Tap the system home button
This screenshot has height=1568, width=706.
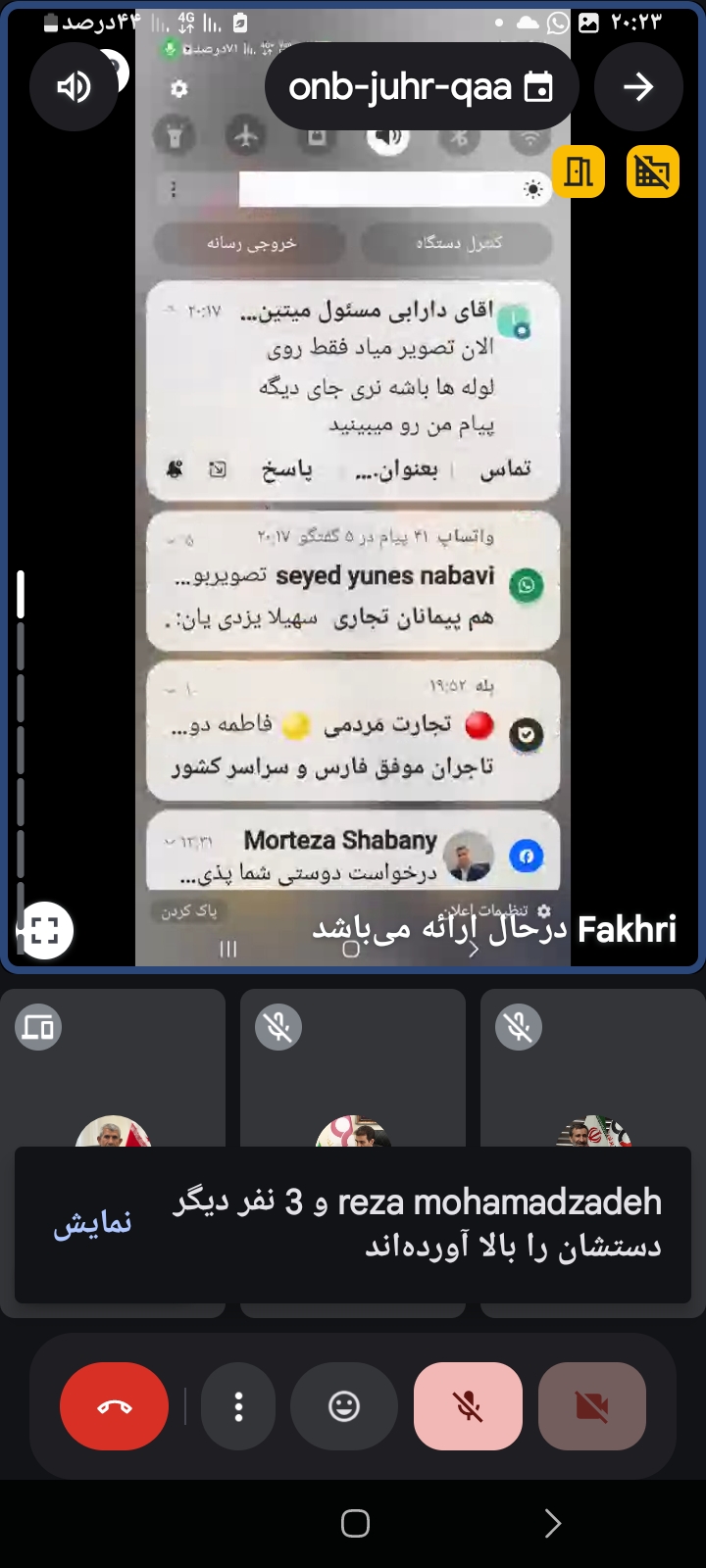click(355, 1523)
